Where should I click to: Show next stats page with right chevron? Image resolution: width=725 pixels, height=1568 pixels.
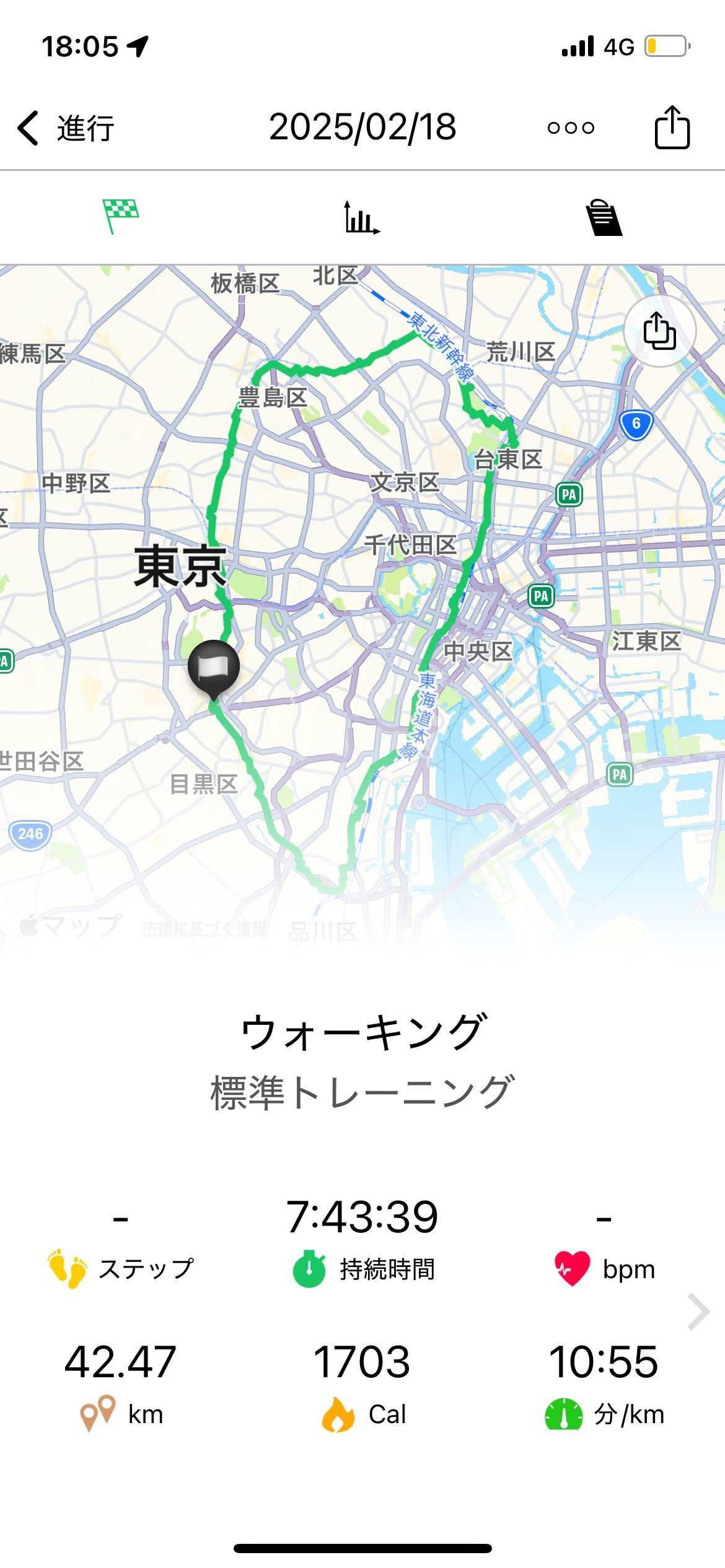(x=698, y=1312)
